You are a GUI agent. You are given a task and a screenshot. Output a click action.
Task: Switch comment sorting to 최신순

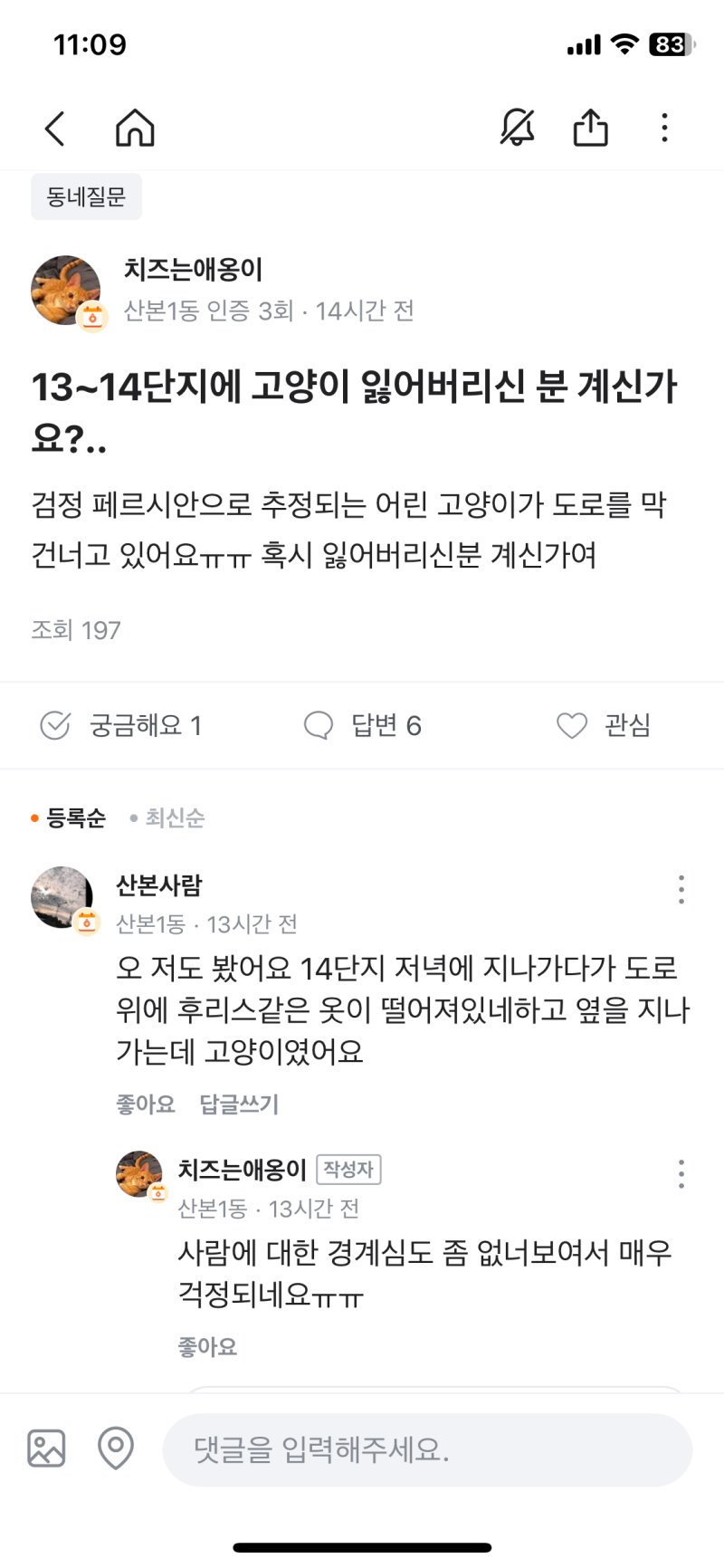173,817
